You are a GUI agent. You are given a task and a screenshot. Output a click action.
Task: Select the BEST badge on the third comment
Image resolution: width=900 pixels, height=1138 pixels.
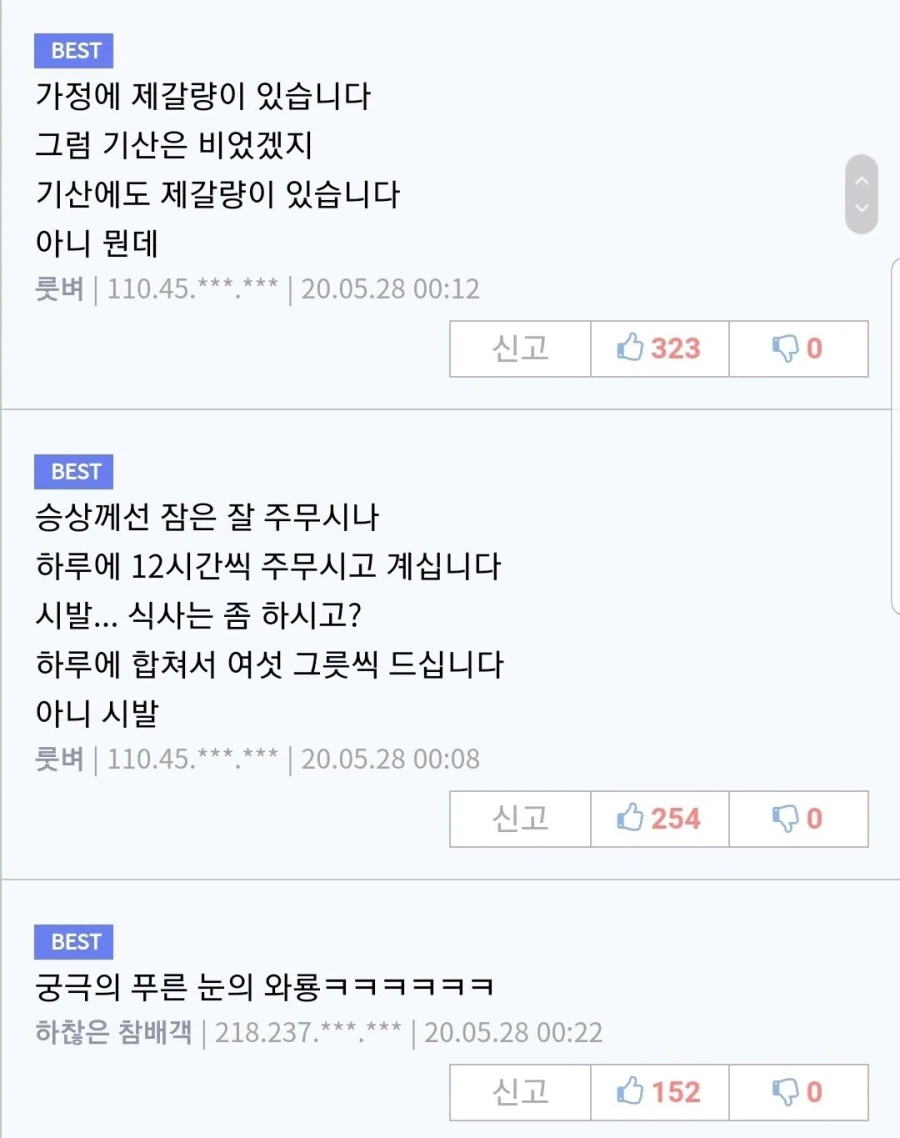[x=73, y=941]
